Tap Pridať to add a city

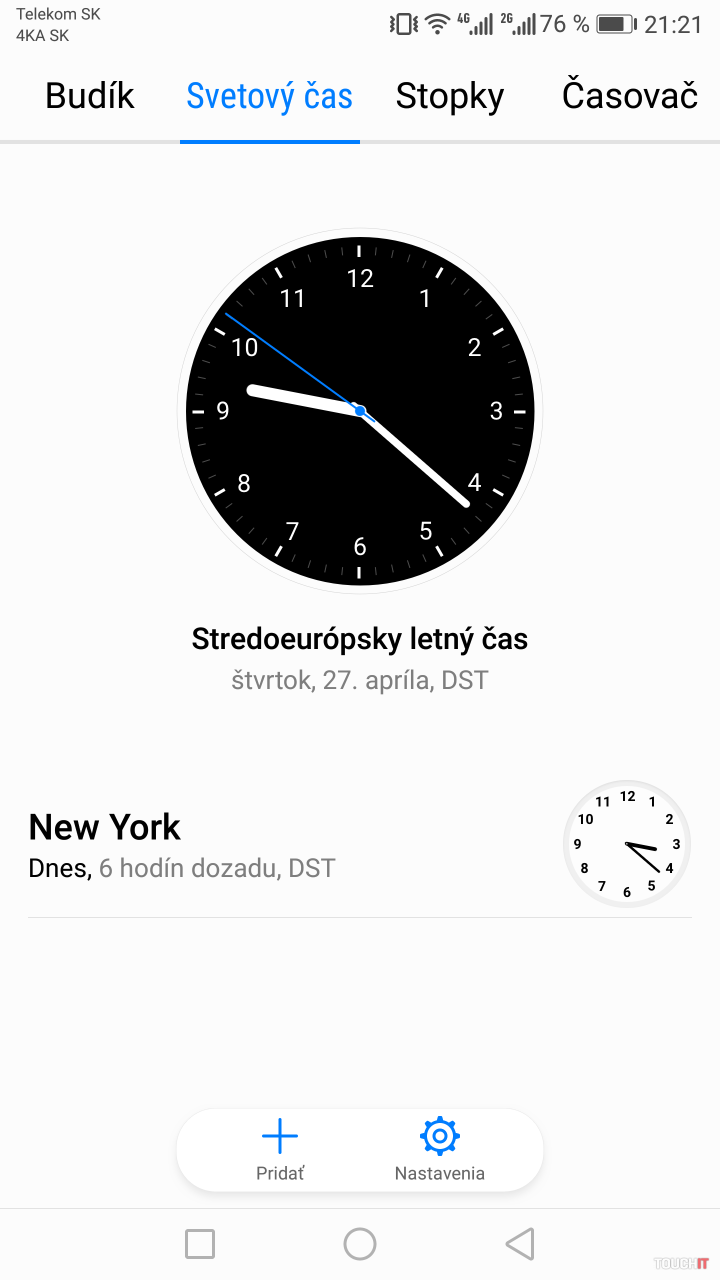tap(280, 1150)
